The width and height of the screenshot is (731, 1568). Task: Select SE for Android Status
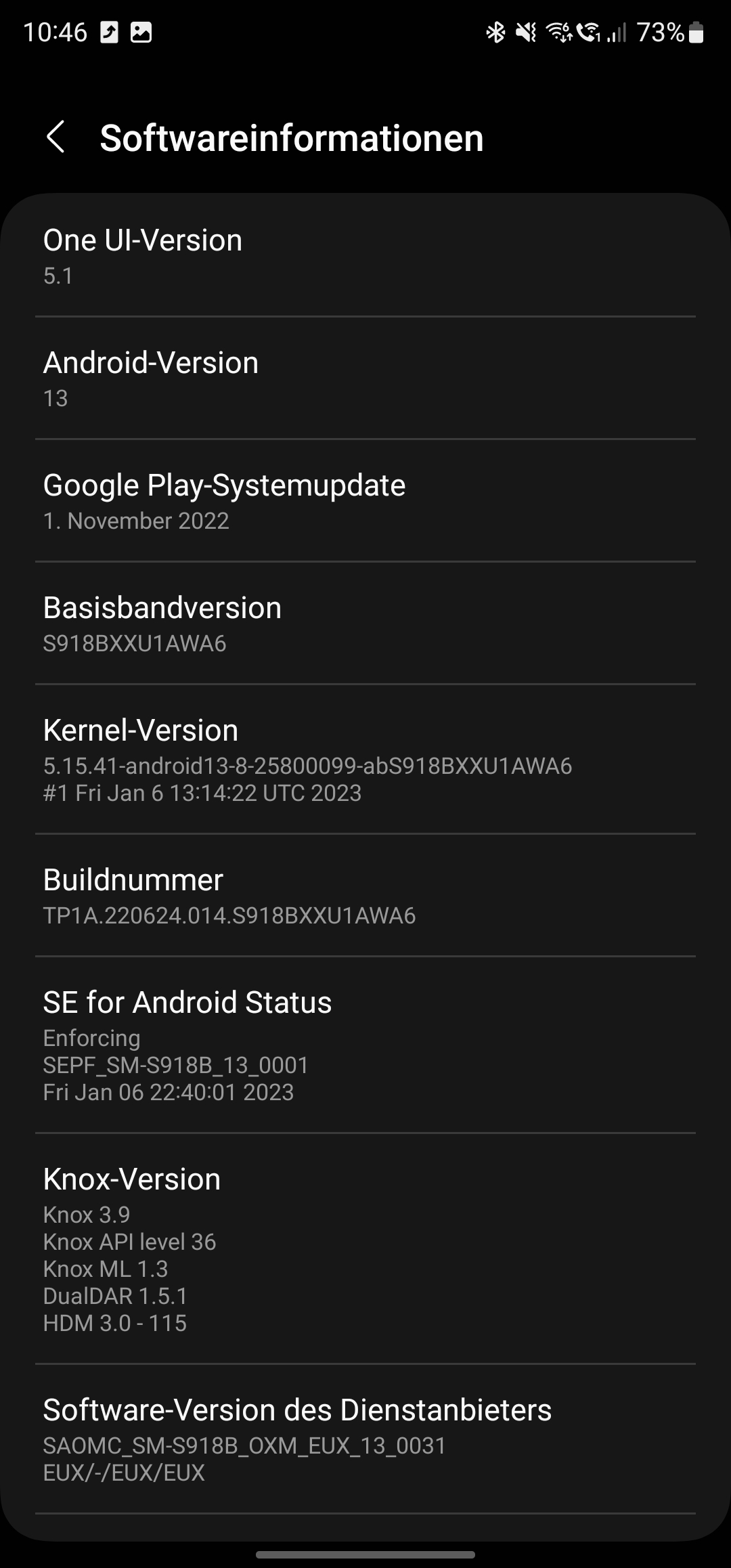(365, 1045)
